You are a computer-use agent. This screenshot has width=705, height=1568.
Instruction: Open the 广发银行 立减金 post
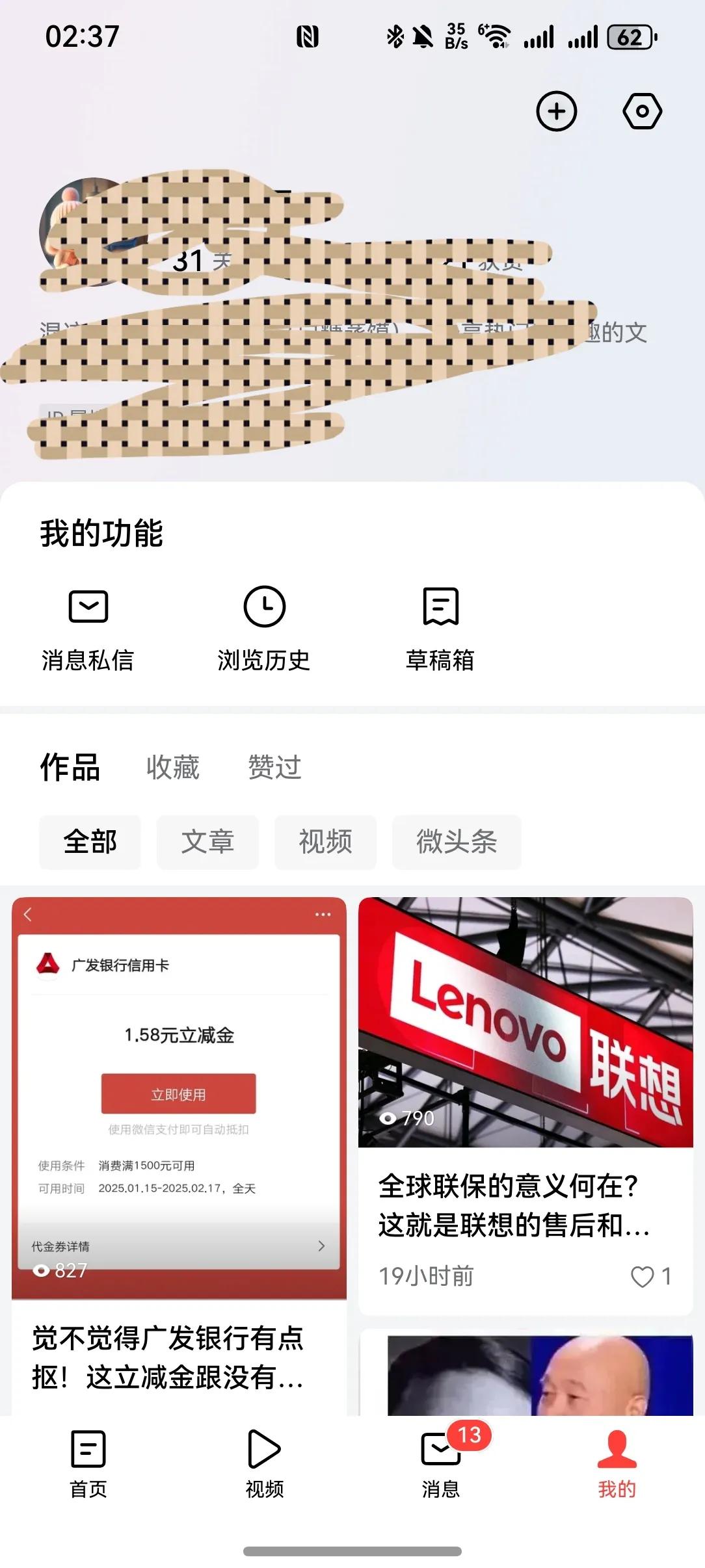[179, 1138]
